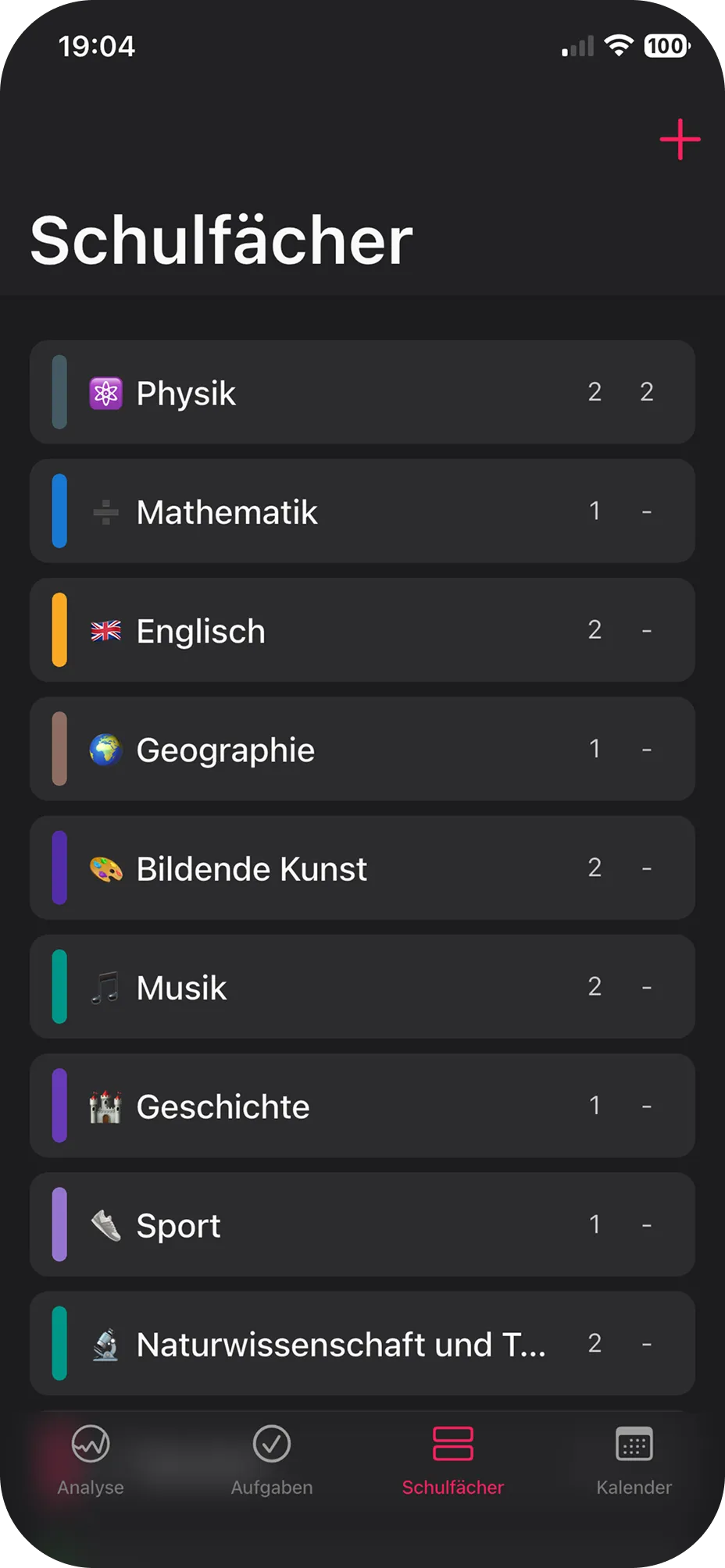Click the microscope icon for Naturwissenschaft
This screenshot has height=1568, width=725.
[x=107, y=1344]
